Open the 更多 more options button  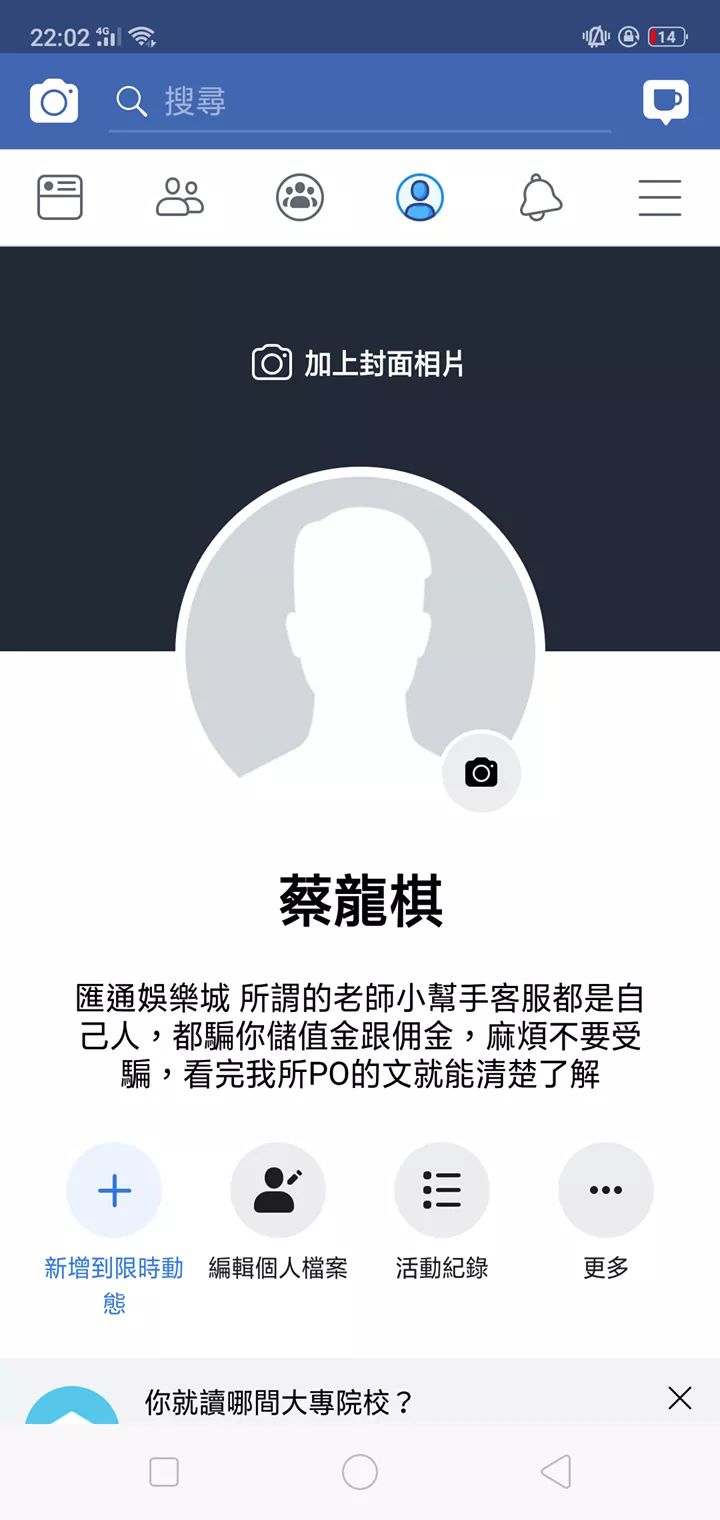pyautogui.click(x=606, y=1190)
